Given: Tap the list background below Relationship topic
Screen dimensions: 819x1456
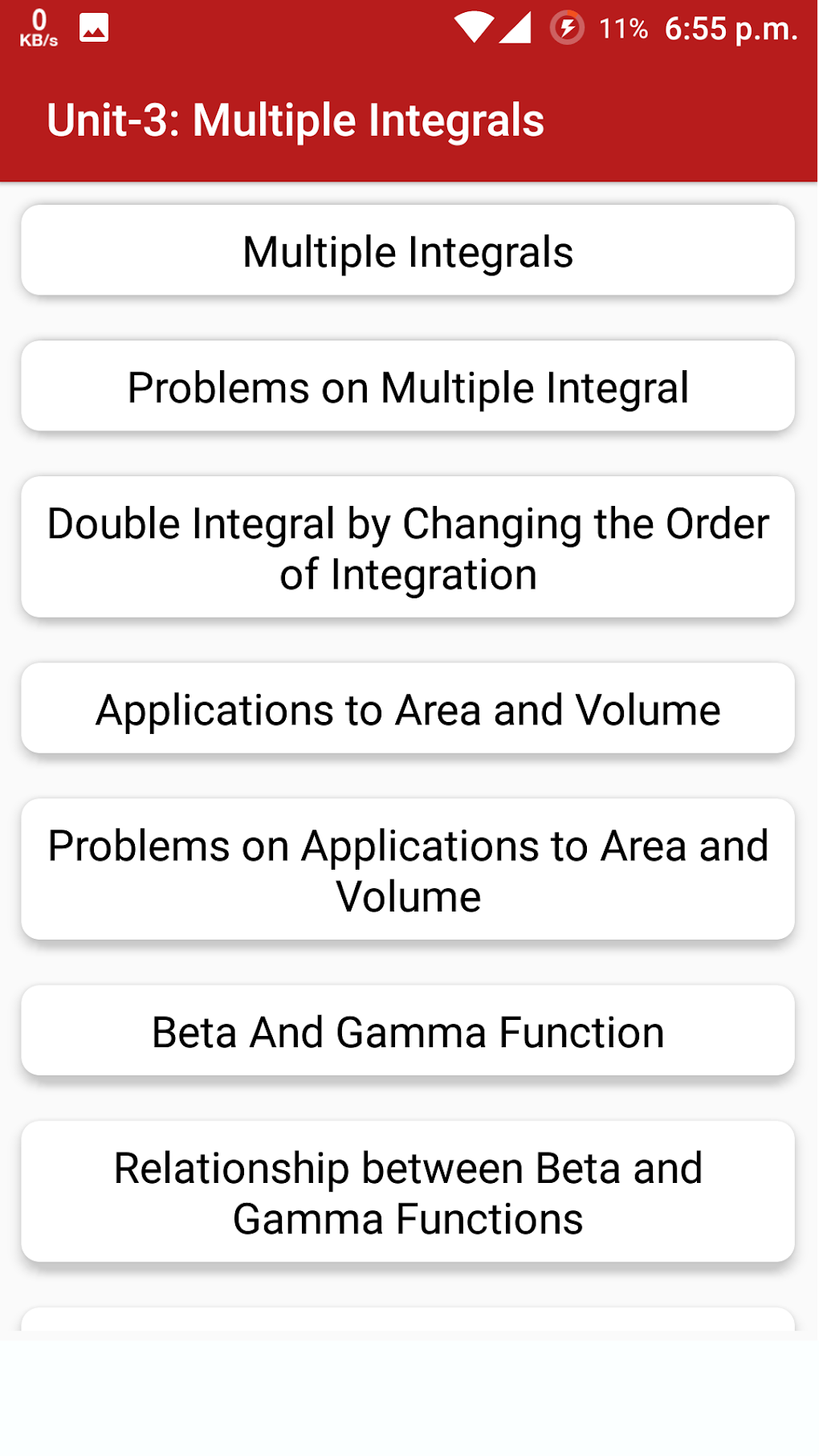Looking at the screenshot, I should pyautogui.click(x=408, y=1289).
